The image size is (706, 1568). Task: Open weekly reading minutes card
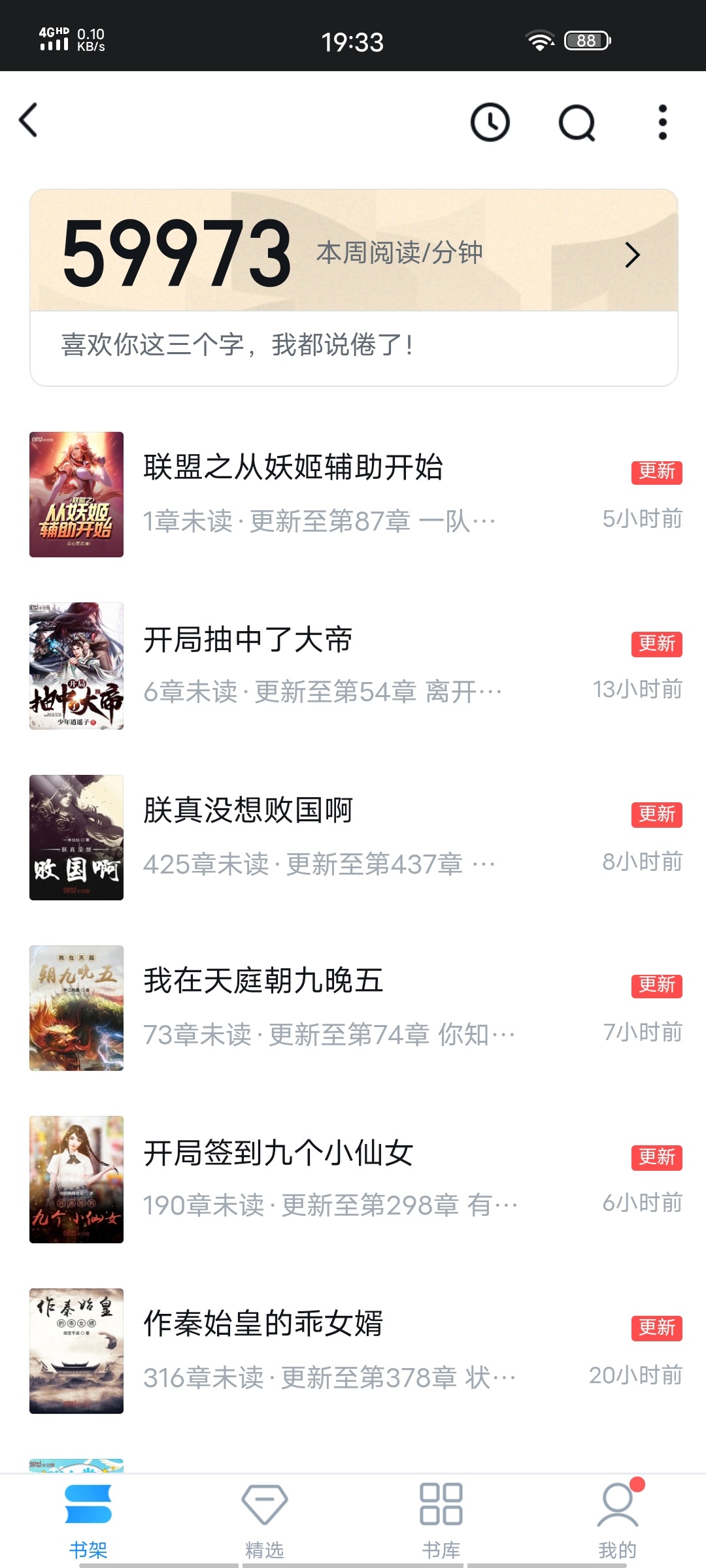[353, 252]
